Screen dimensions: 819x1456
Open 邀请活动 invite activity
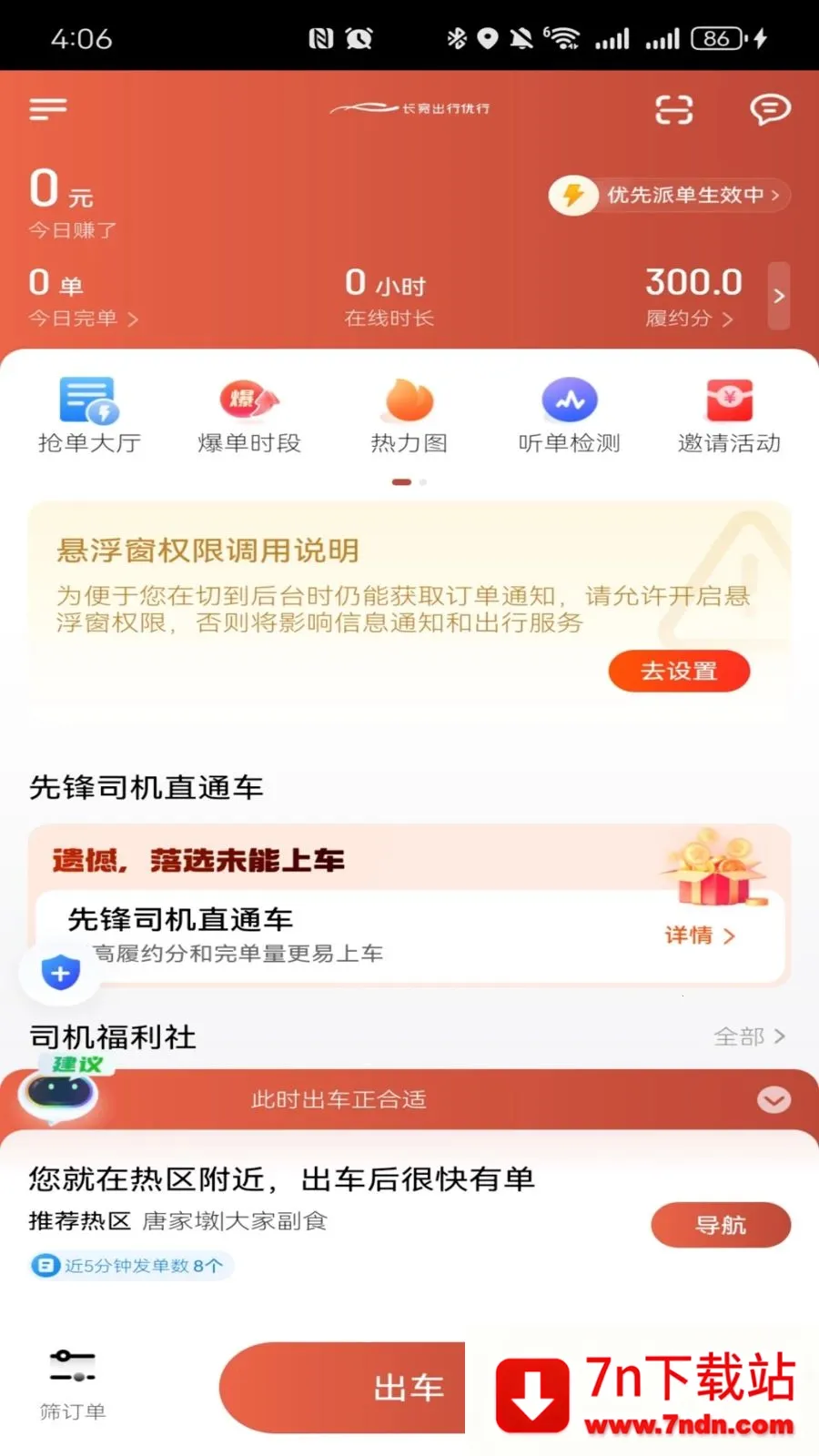click(x=729, y=415)
